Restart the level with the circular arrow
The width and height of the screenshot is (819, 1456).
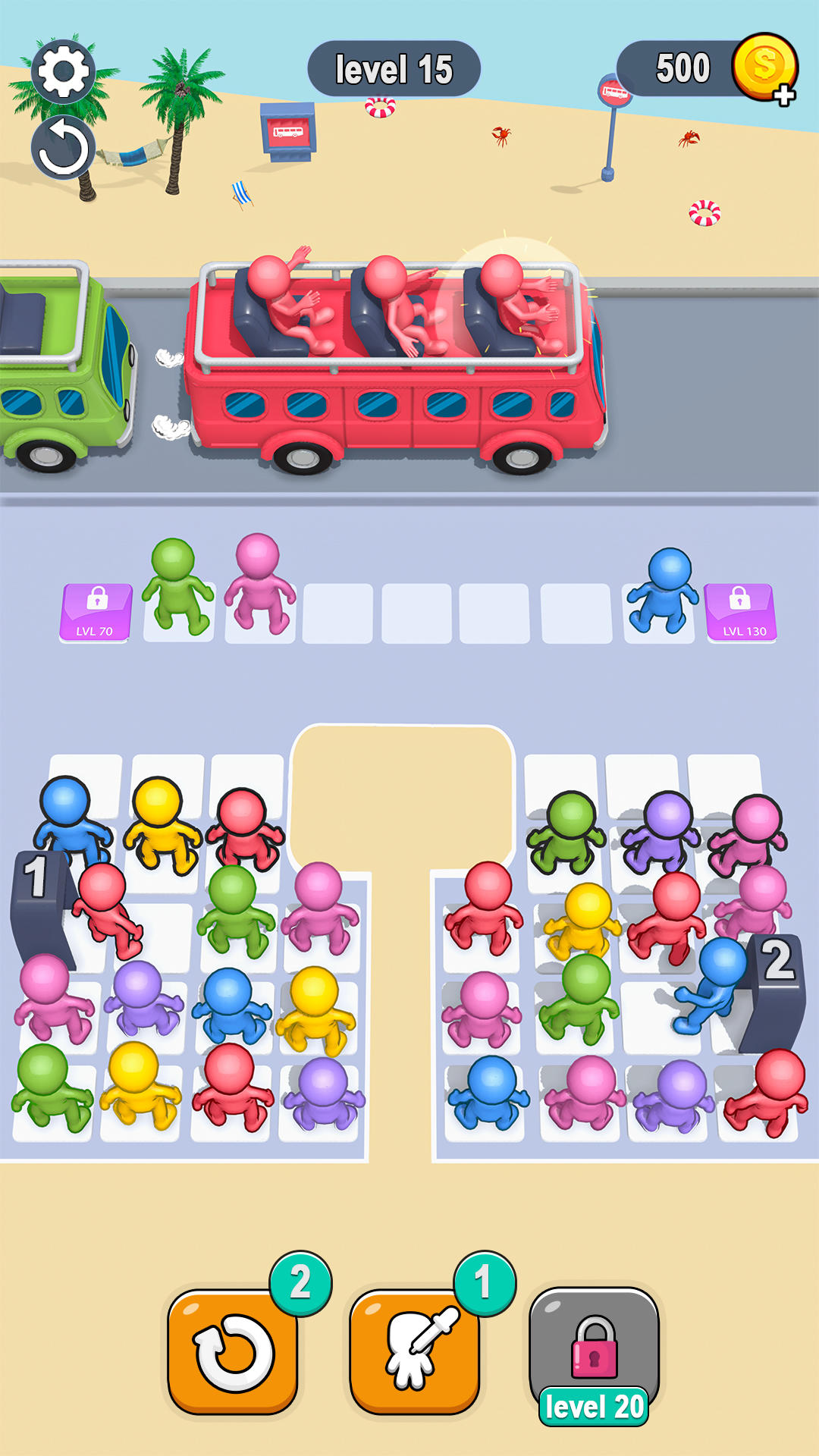click(64, 149)
